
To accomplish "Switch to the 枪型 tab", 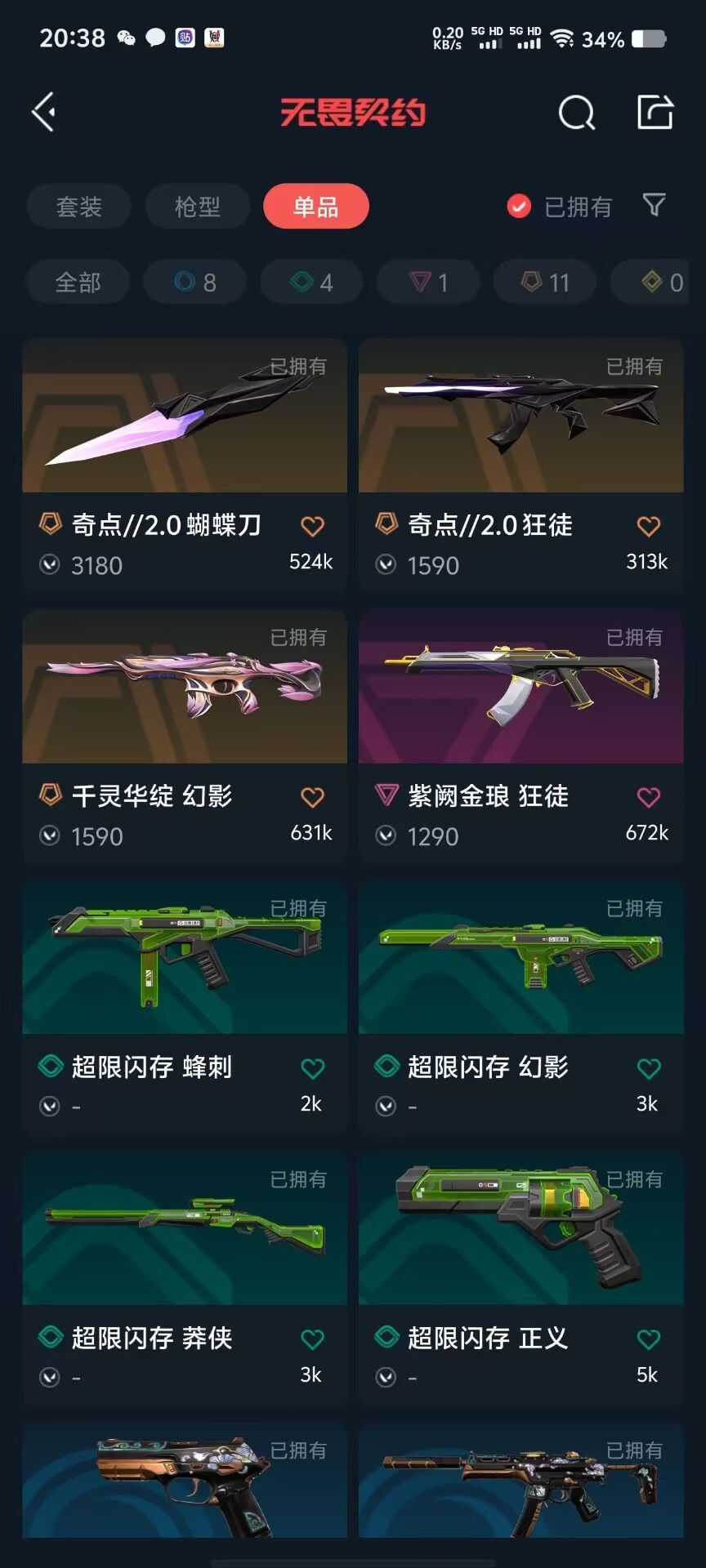I will pyautogui.click(x=197, y=207).
